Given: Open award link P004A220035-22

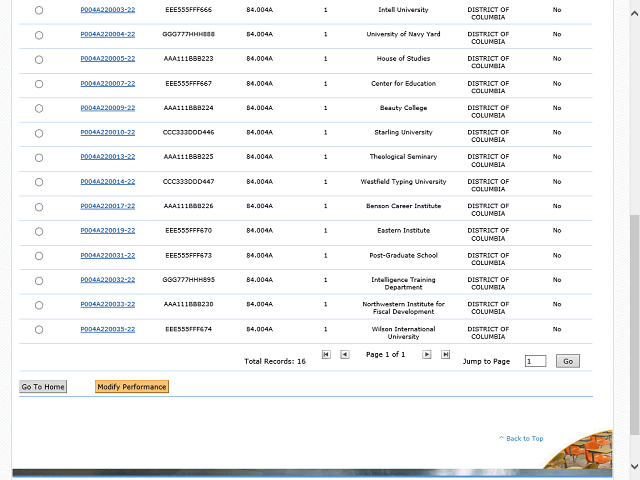Looking at the screenshot, I should [x=107, y=329].
